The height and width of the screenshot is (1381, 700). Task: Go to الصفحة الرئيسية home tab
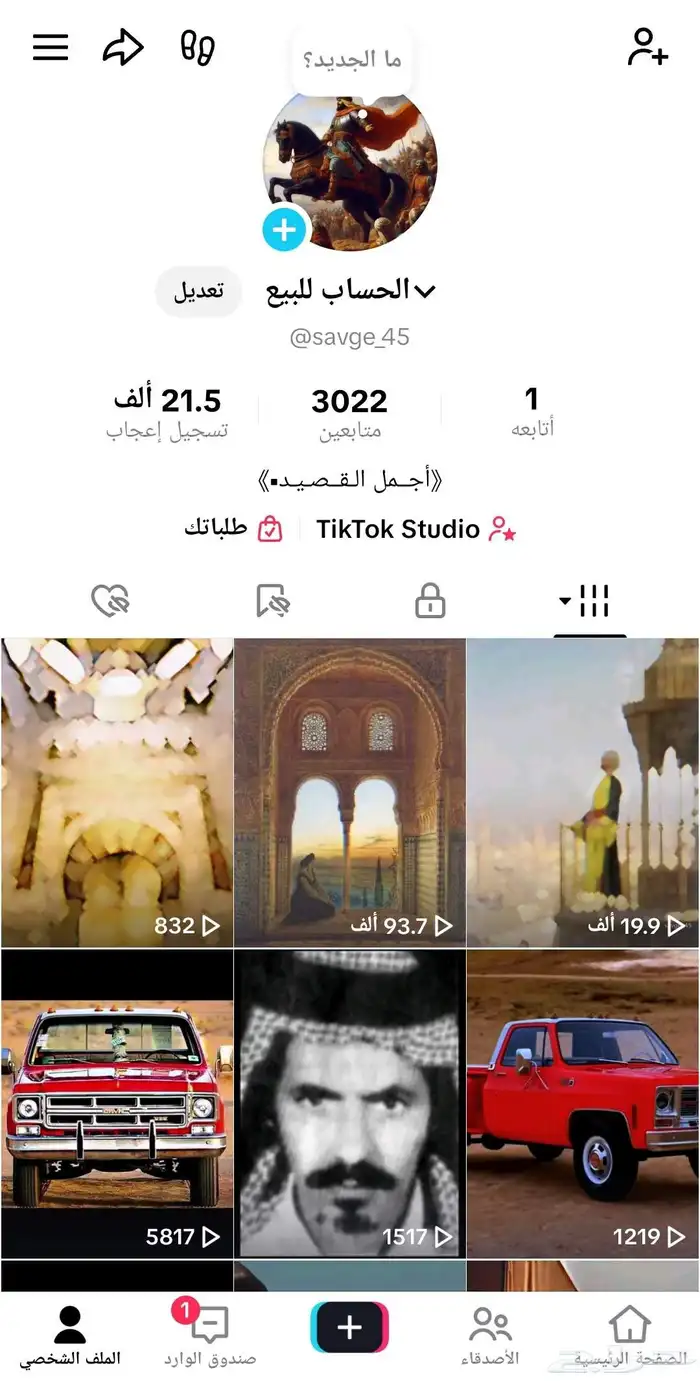click(x=630, y=1335)
